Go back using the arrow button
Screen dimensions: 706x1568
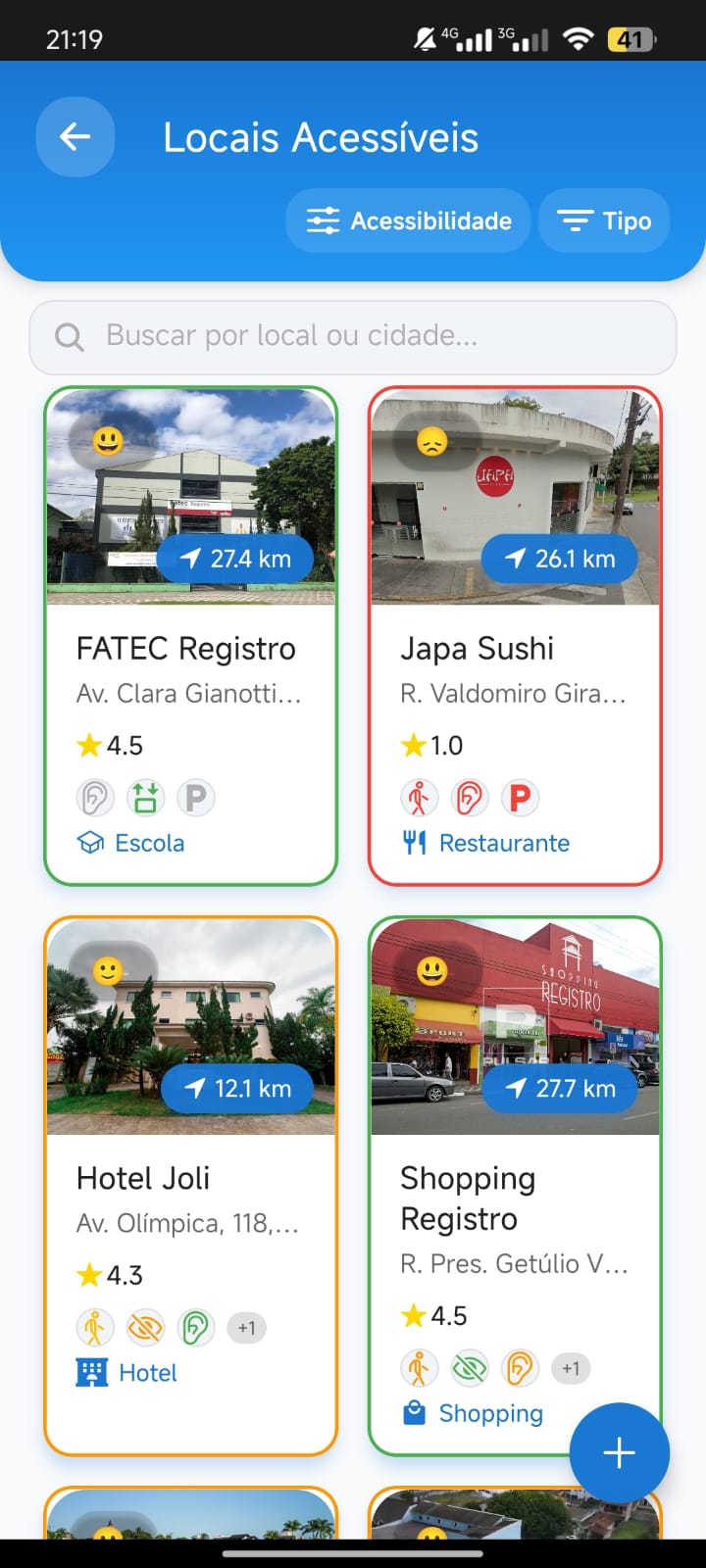pos(76,137)
